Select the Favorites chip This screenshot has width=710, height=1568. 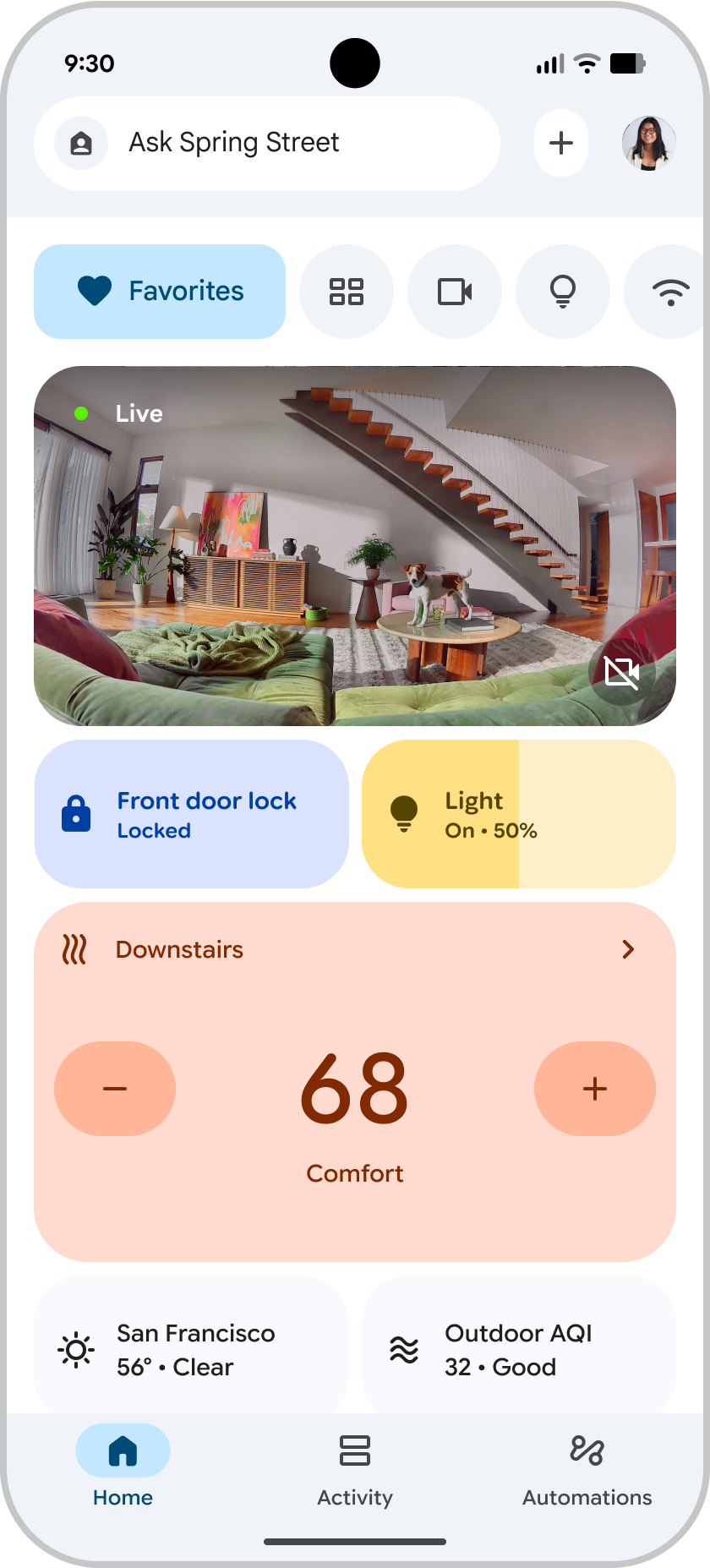tap(160, 292)
